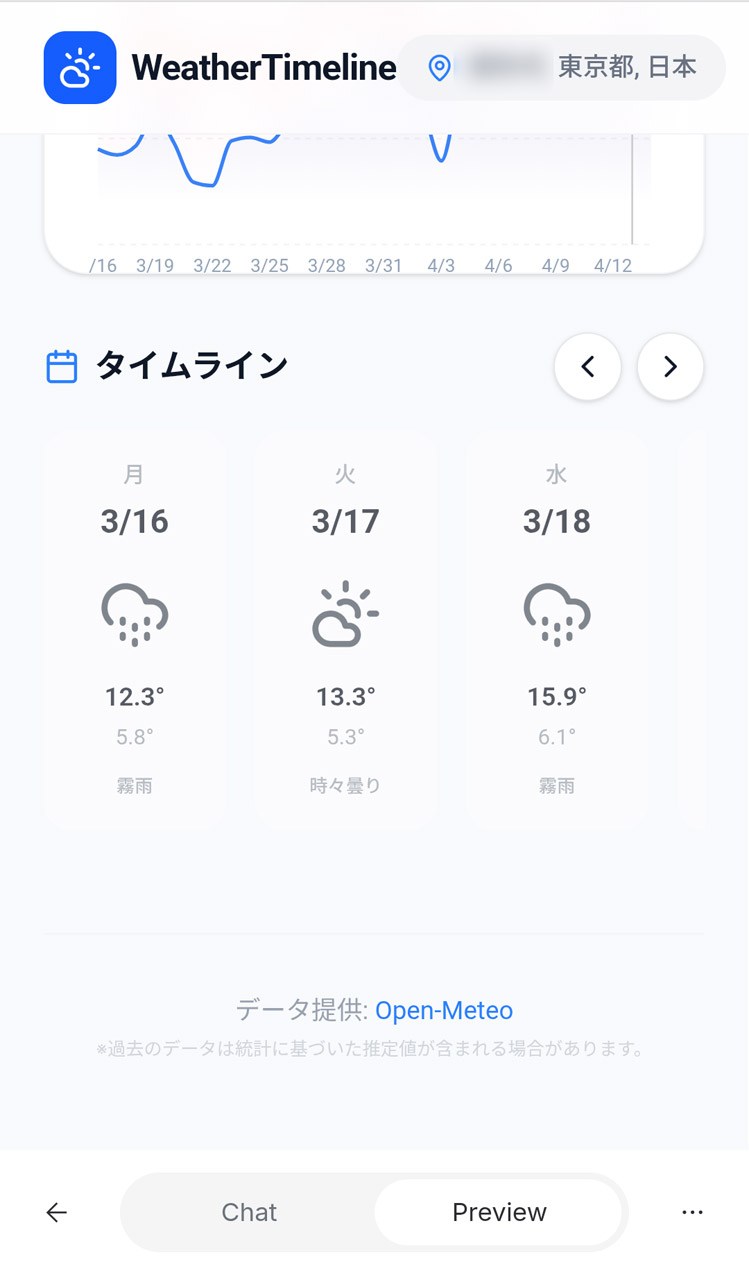Click the calendar icon next to タイムライン
The image size is (749, 1280).
(x=62, y=366)
